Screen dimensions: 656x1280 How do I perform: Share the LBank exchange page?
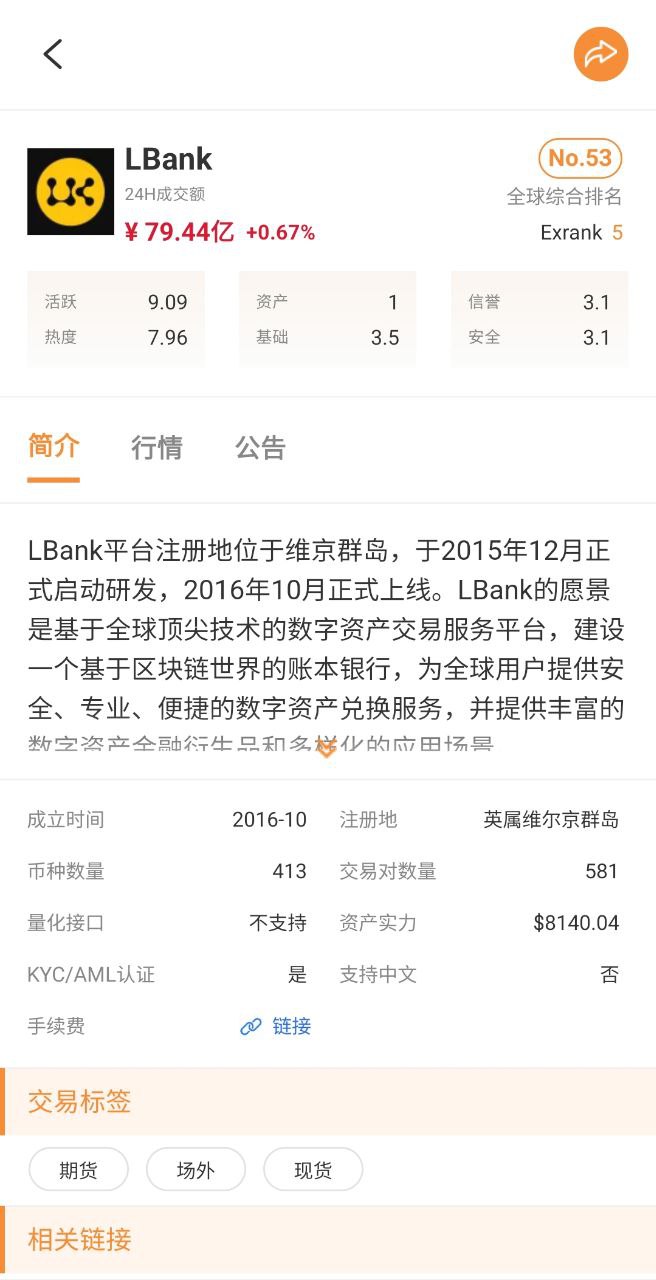click(600, 54)
